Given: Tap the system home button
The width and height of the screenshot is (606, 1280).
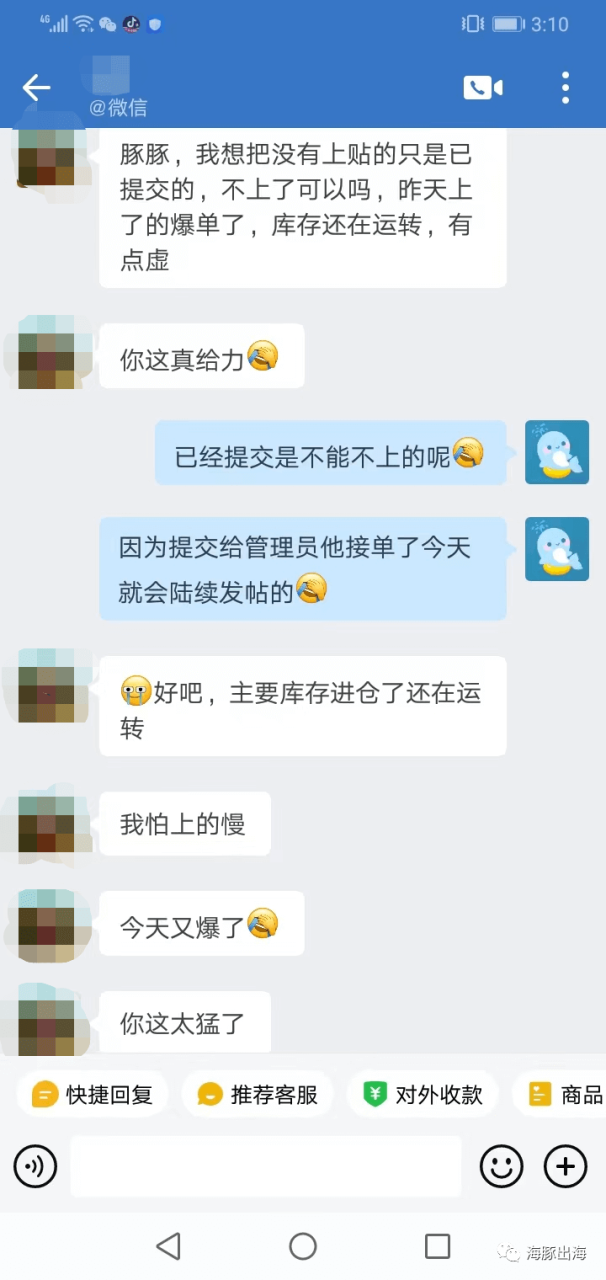Looking at the screenshot, I should click(x=302, y=1246).
